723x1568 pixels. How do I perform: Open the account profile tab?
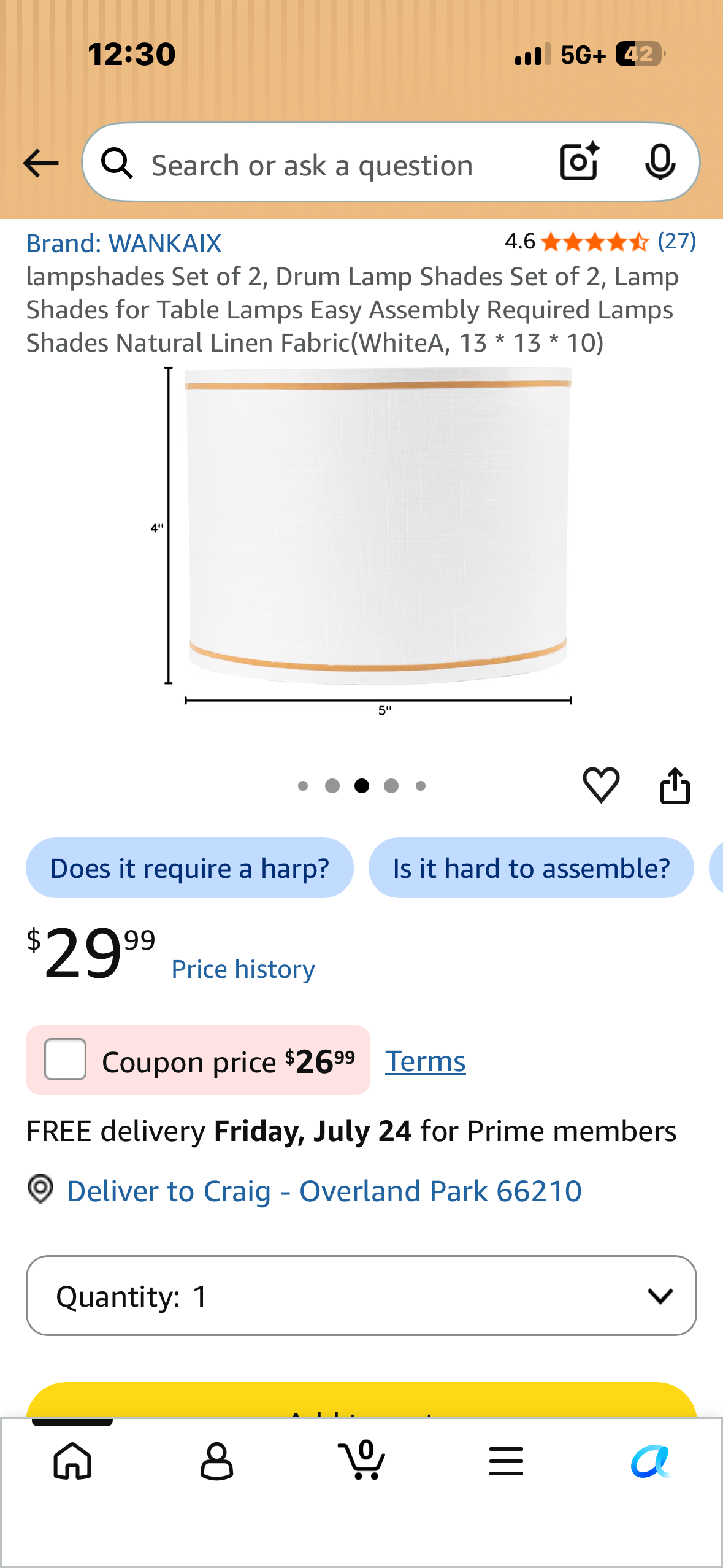click(x=217, y=1461)
